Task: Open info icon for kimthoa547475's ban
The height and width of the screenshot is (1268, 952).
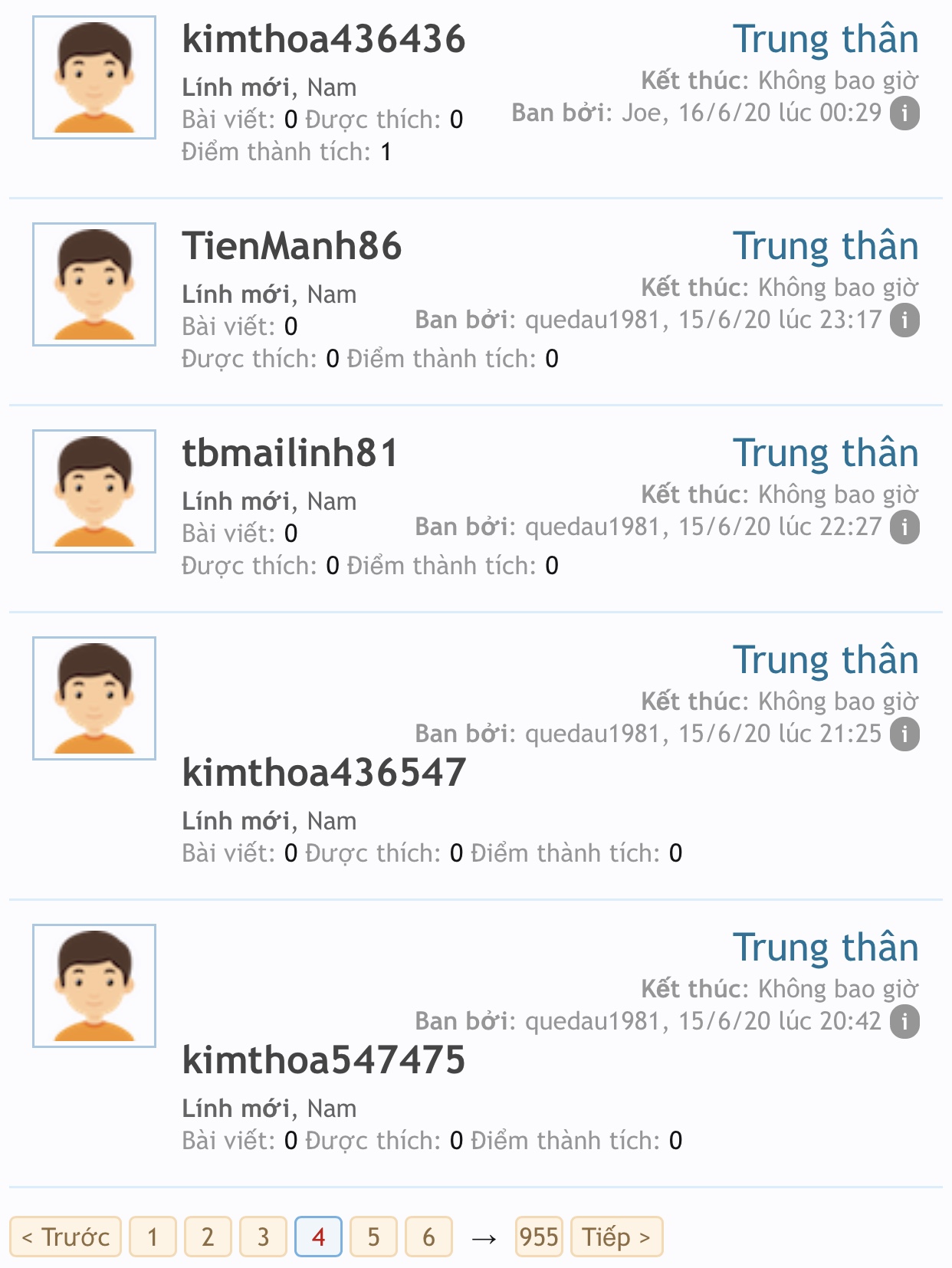Action: 904,1022
